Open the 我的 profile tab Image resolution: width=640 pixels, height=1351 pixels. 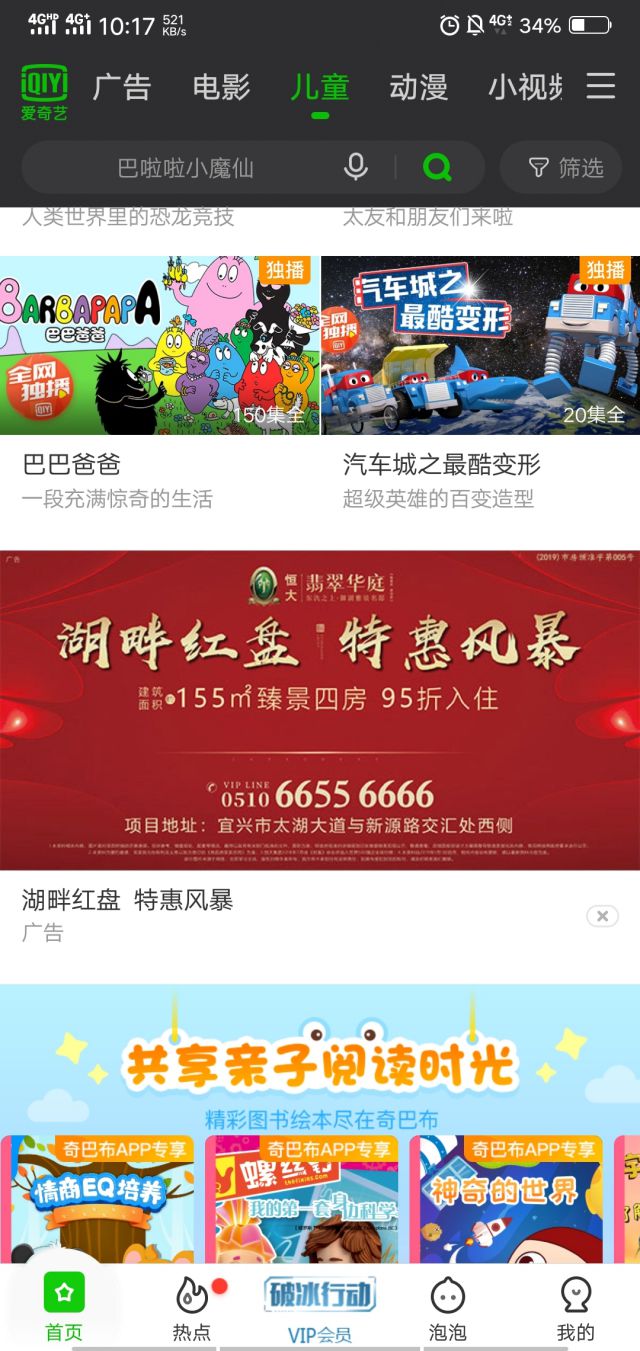[x=575, y=1306]
